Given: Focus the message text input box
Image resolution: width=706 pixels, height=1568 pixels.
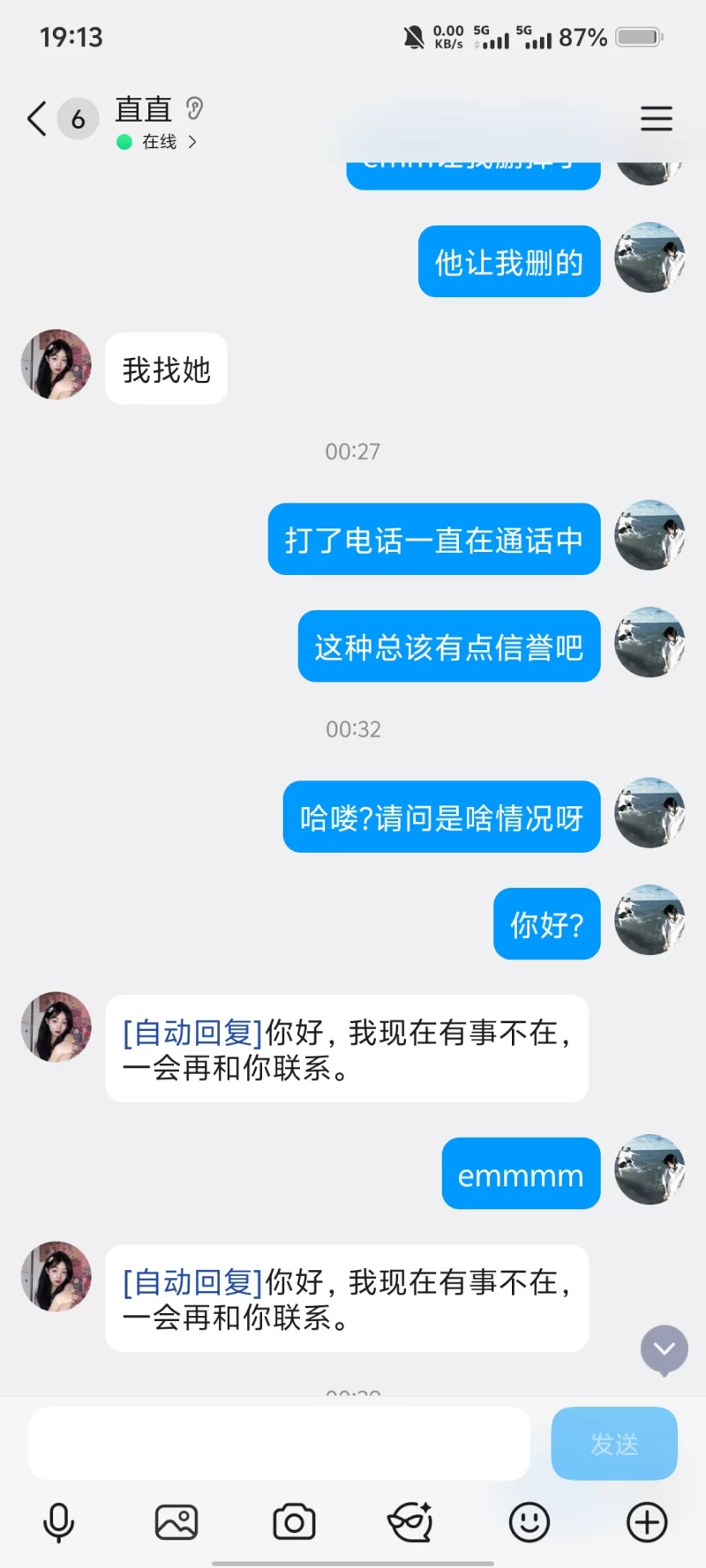Looking at the screenshot, I should tap(279, 1444).
